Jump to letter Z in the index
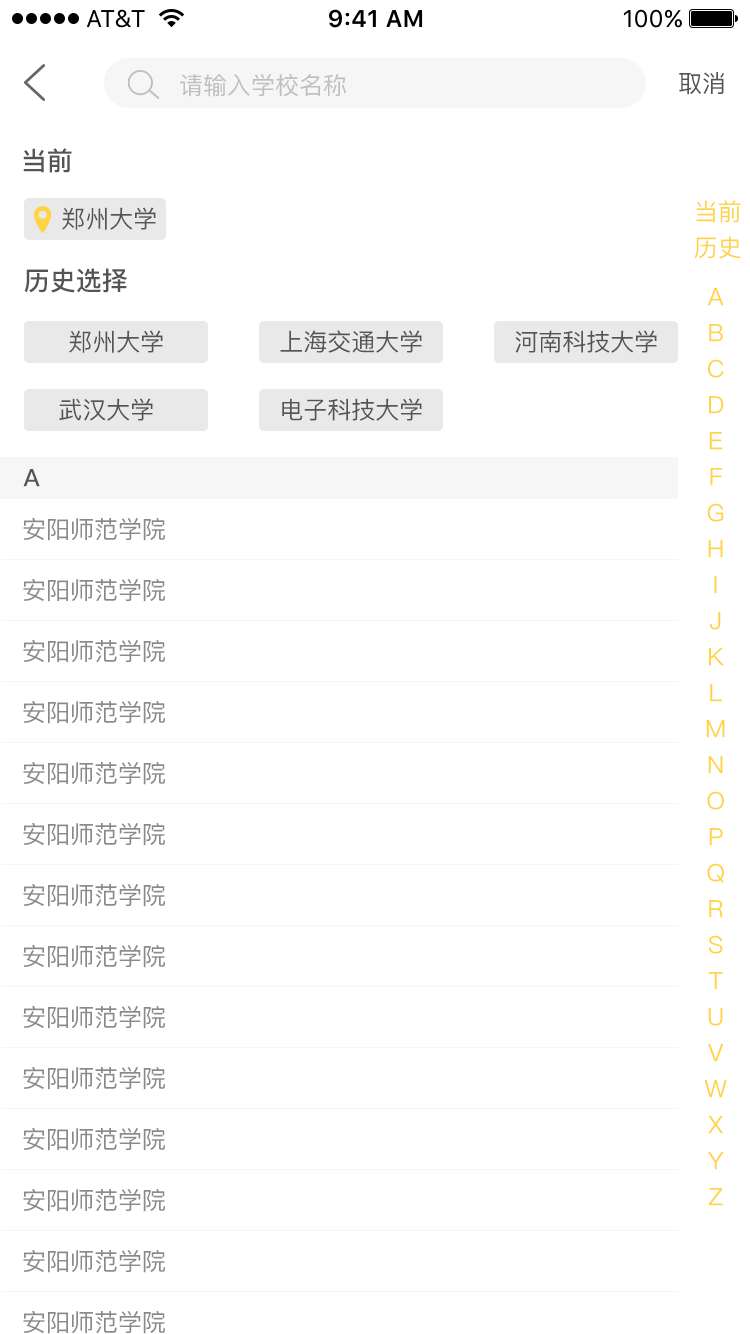This screenshot has width=750, height=1334. pyautogui.click(x=715, y=1197)
